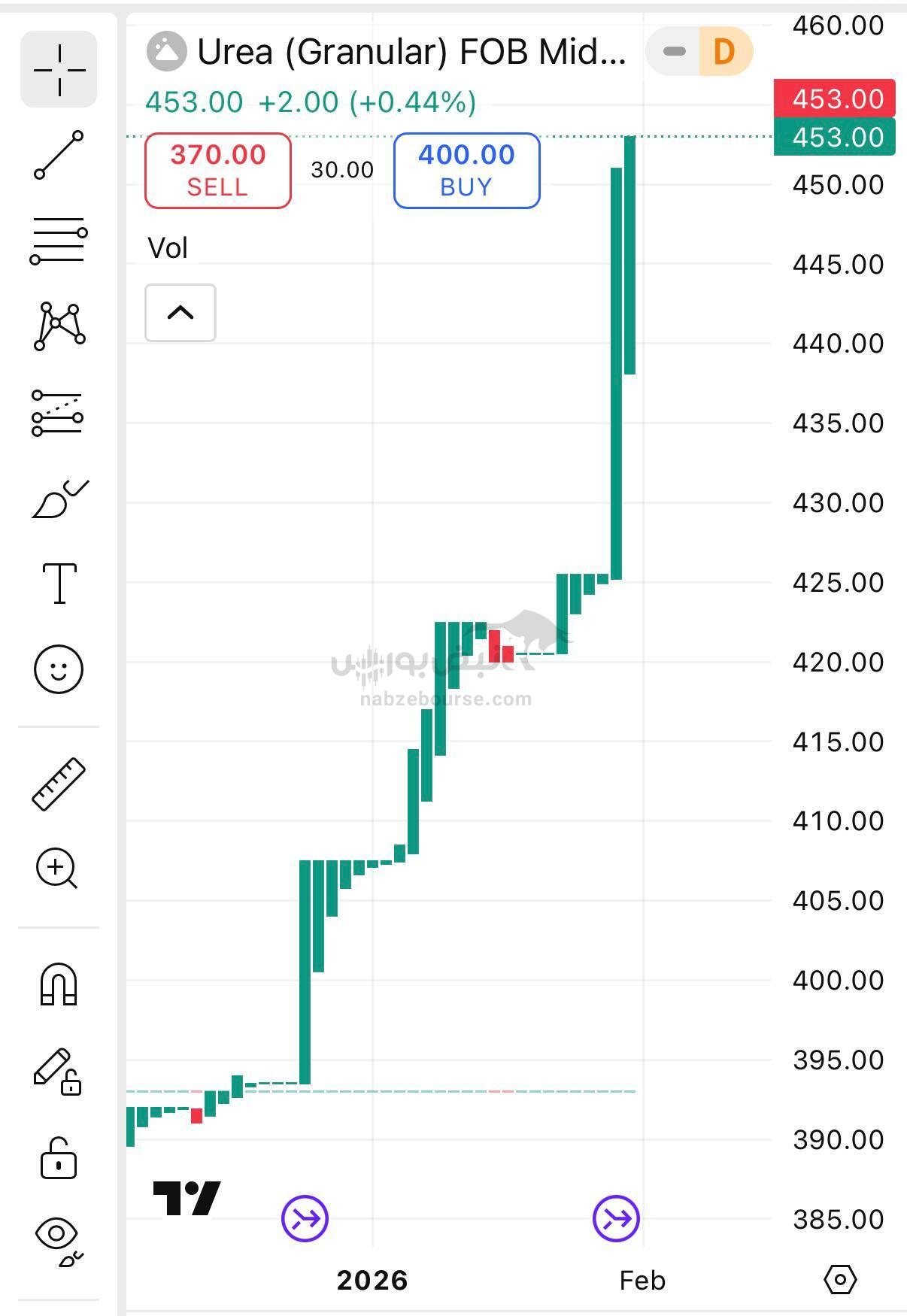Lock all drawing tools

(x=59, y=1157)
